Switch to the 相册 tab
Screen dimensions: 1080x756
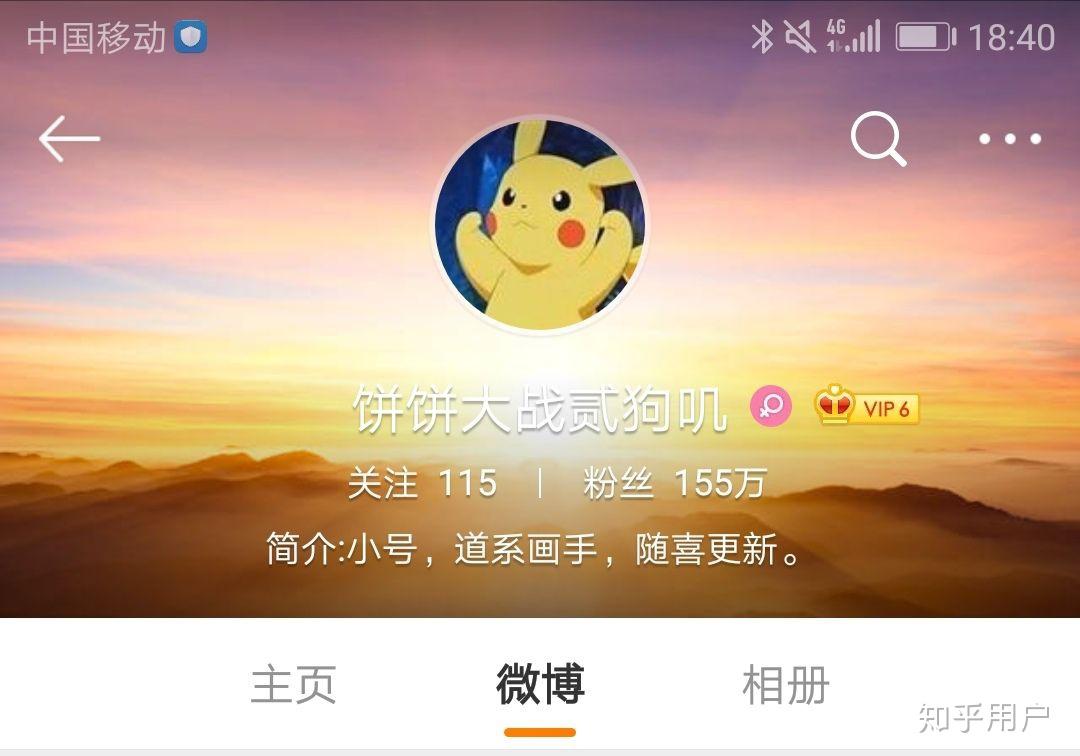[785, 686]
